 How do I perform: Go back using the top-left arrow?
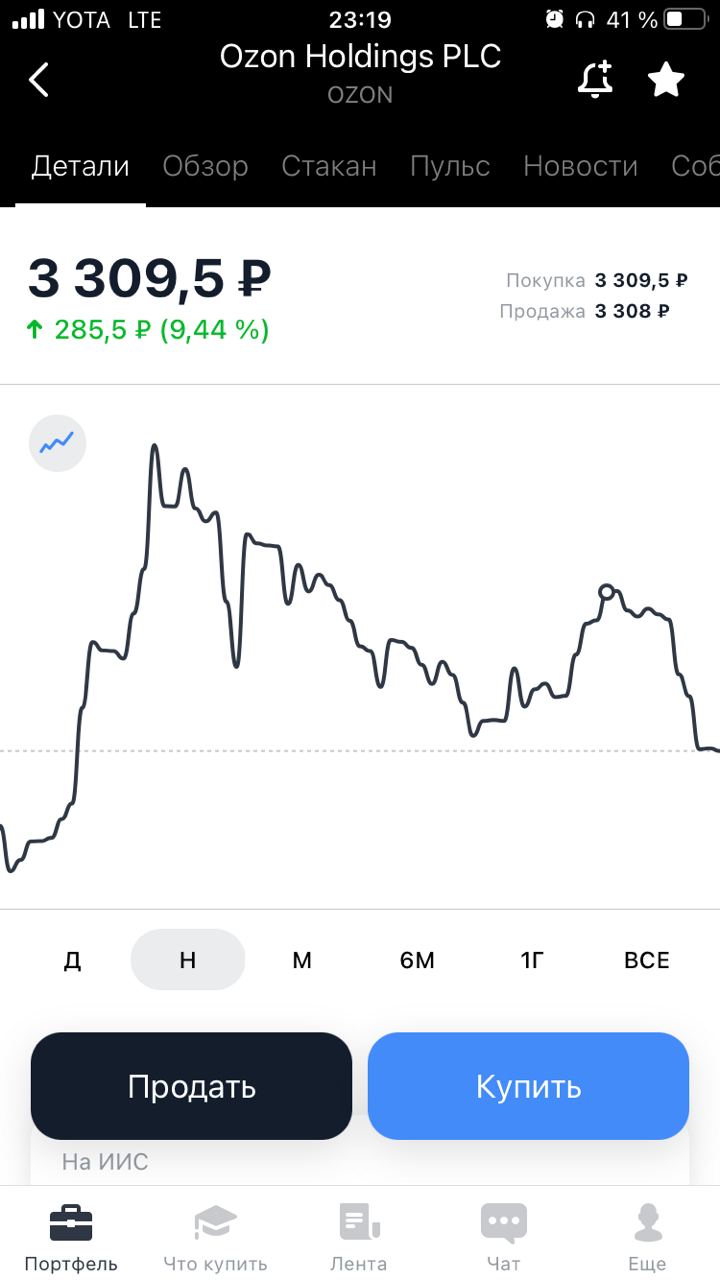[x=39, y=79]
